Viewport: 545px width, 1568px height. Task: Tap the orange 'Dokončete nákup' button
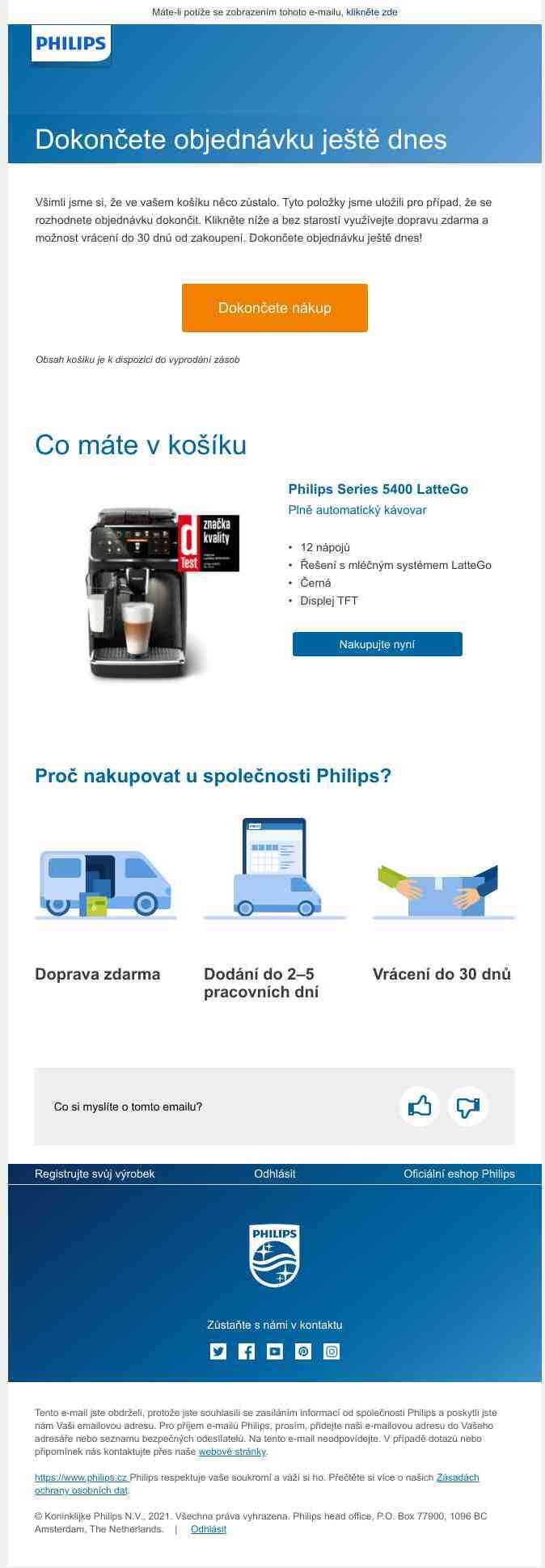pos(275,308)
